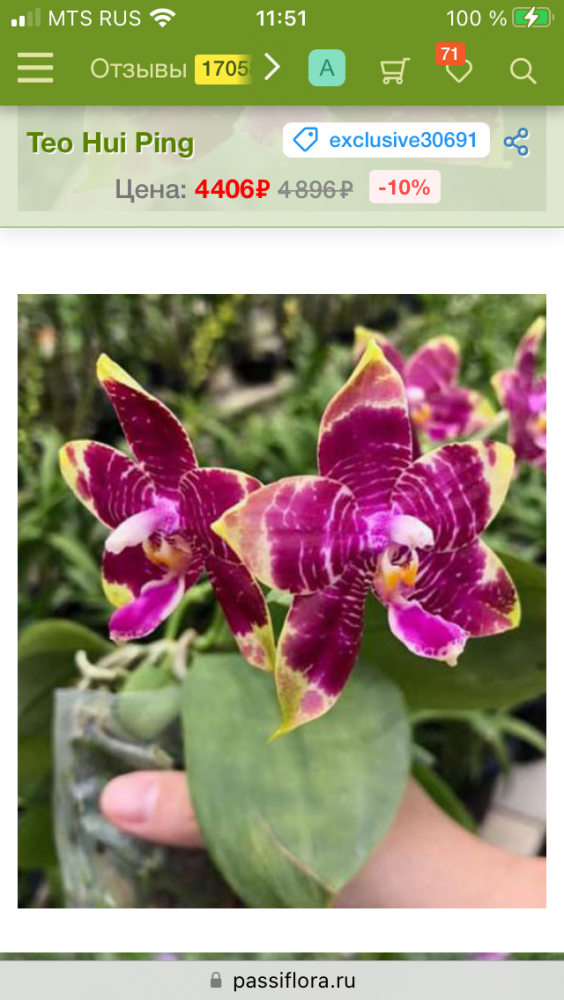Open the shopping cart
The image size is (564, 1000).
(395, 70)
